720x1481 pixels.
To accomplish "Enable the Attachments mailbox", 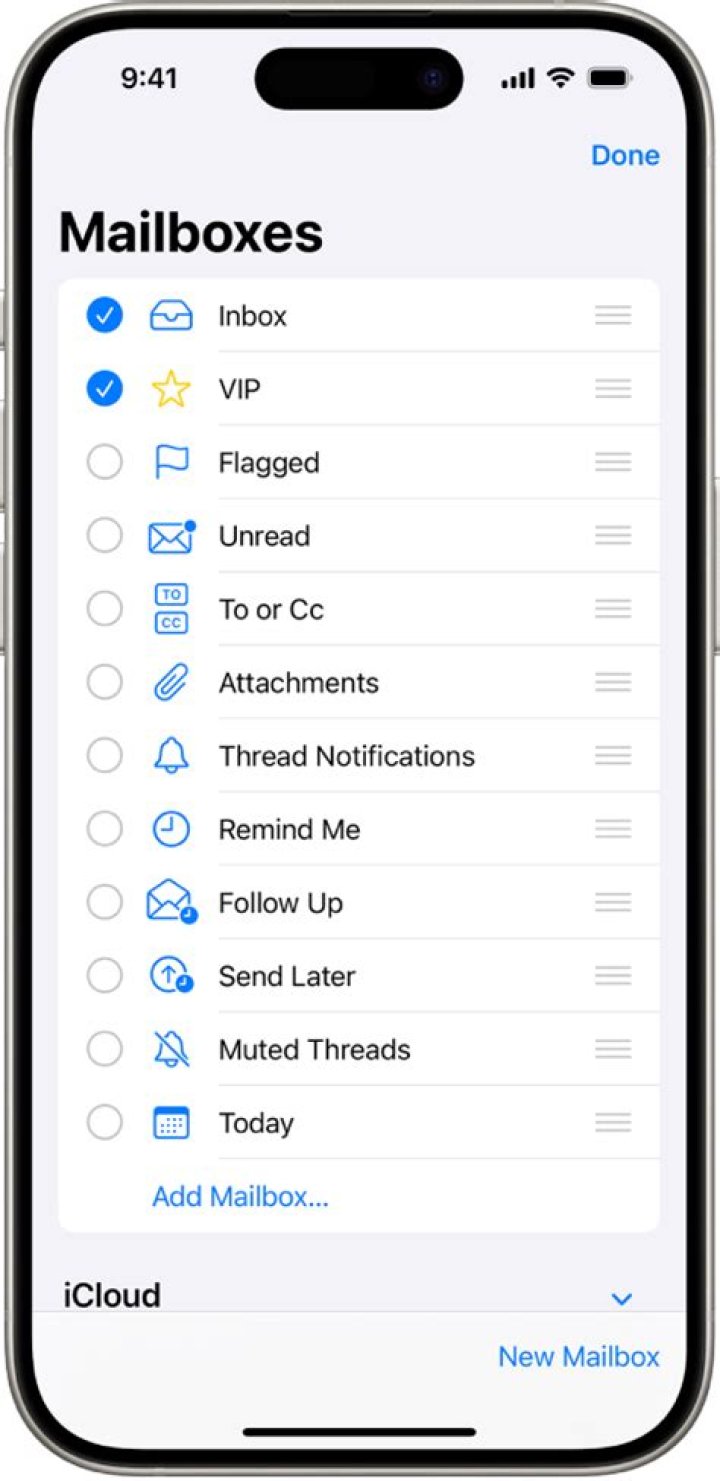I will click(x=105, y=683).
